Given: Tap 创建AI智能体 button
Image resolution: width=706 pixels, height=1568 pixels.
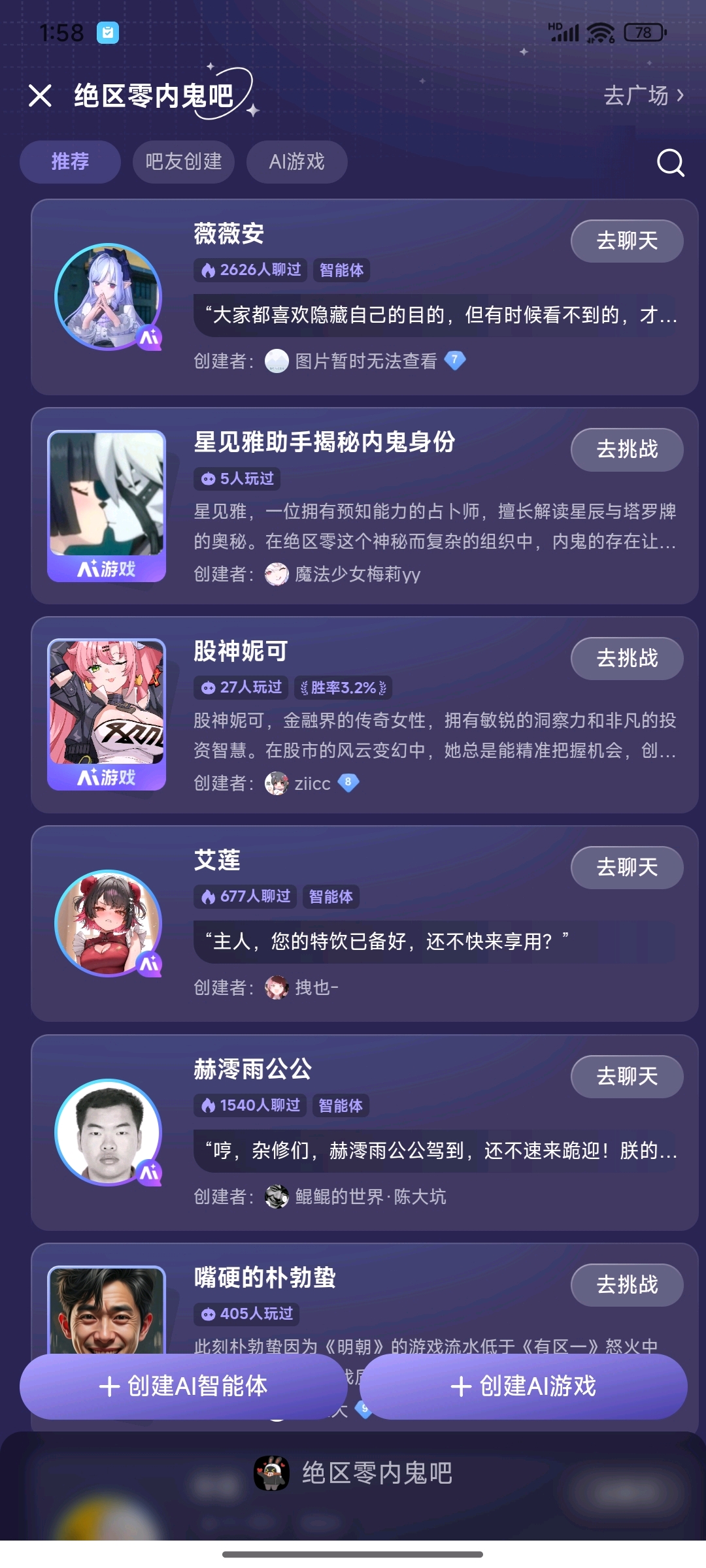Looking at the screenshot, I should (183, 1386).
